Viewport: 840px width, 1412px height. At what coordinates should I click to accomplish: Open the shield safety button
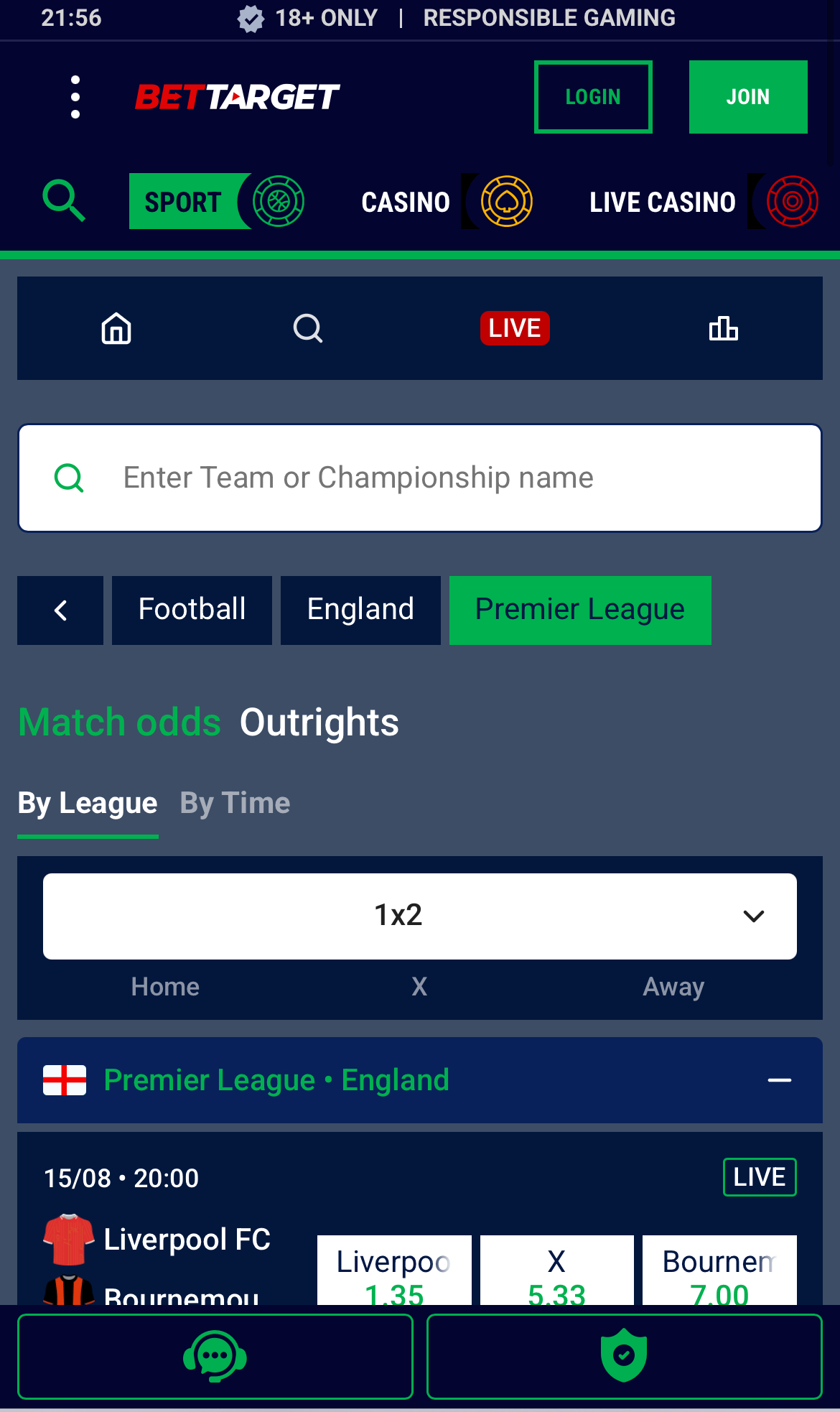pyautogui.click(x=624, y=1356)
